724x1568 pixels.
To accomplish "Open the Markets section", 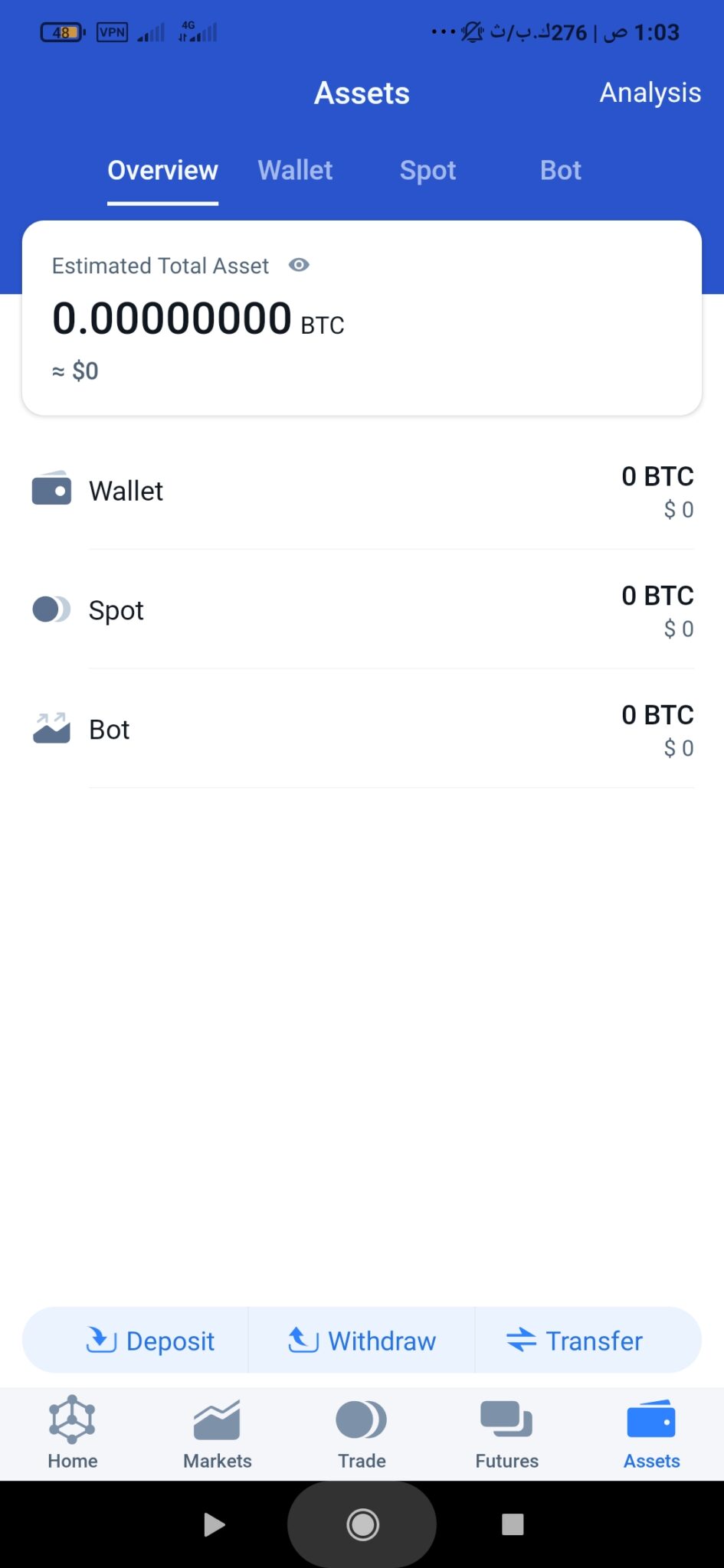I will pyautogui.click(x=217, y=1432).
